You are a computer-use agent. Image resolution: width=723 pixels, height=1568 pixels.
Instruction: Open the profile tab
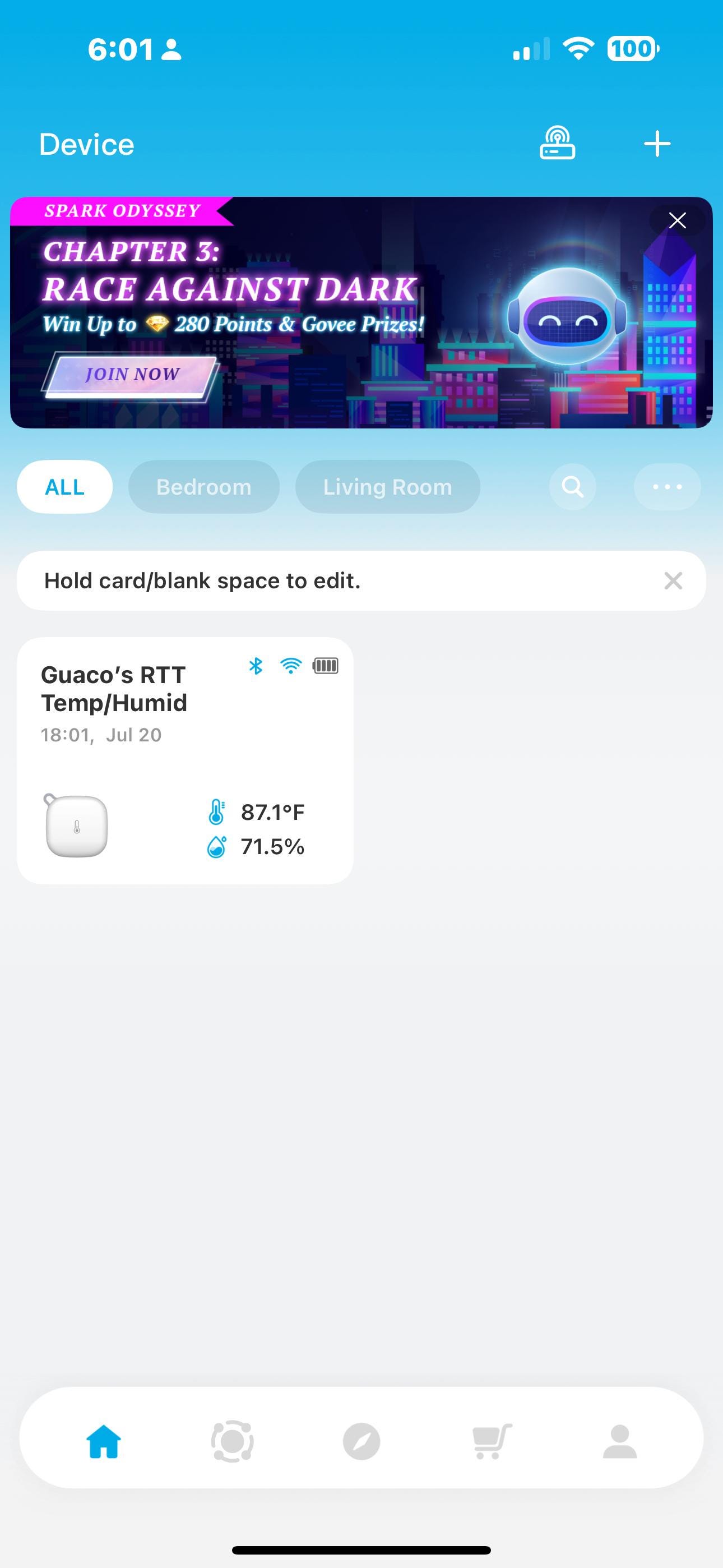pos(619,1441)
